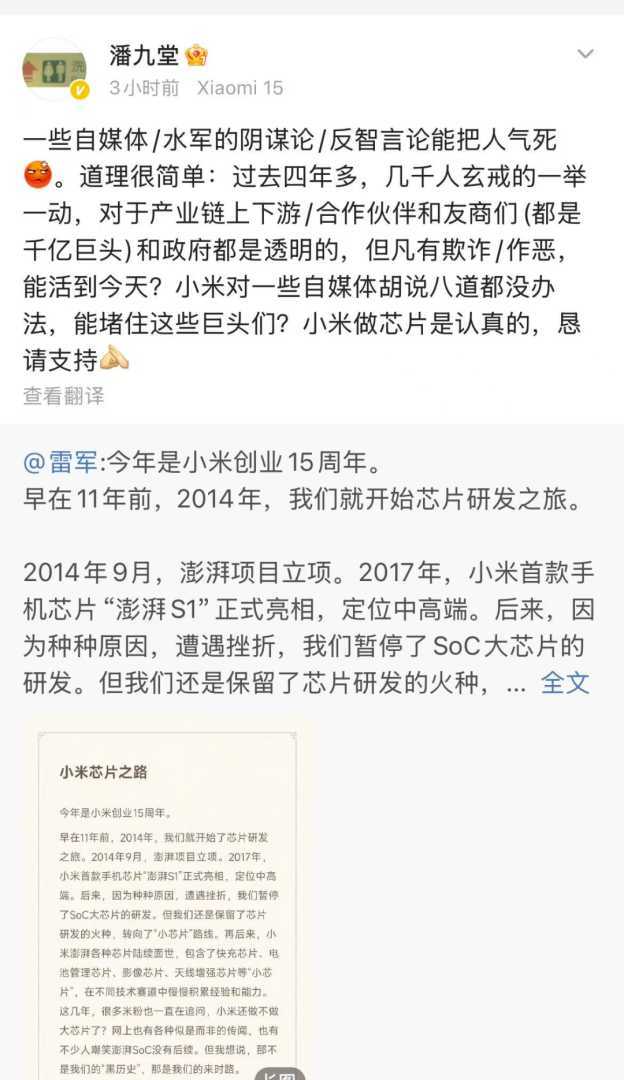The image size is (624, 1080).
Task: Open the 小米芯片之路 long image
Action: (x=168, y=900)
